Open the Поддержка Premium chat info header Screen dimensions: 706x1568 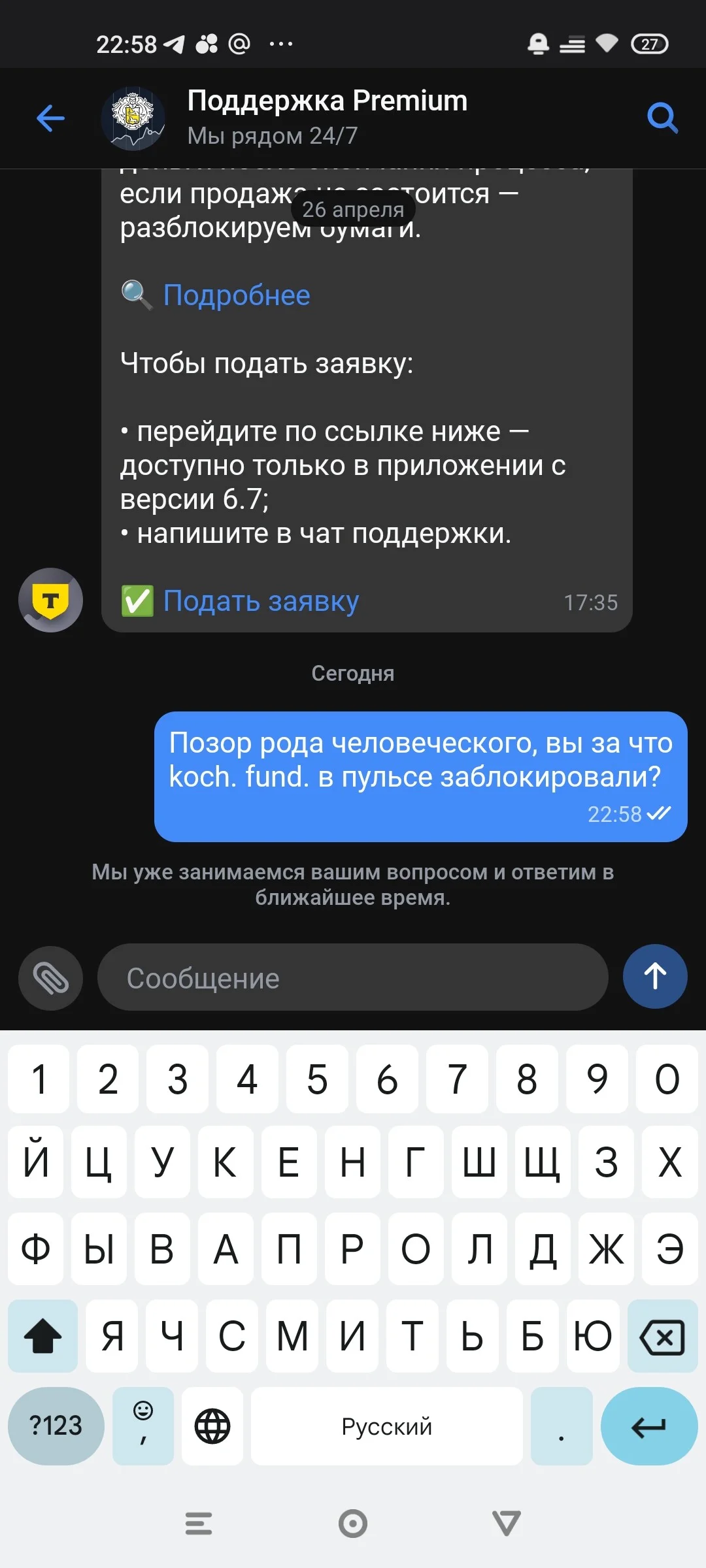click(327, 118)
